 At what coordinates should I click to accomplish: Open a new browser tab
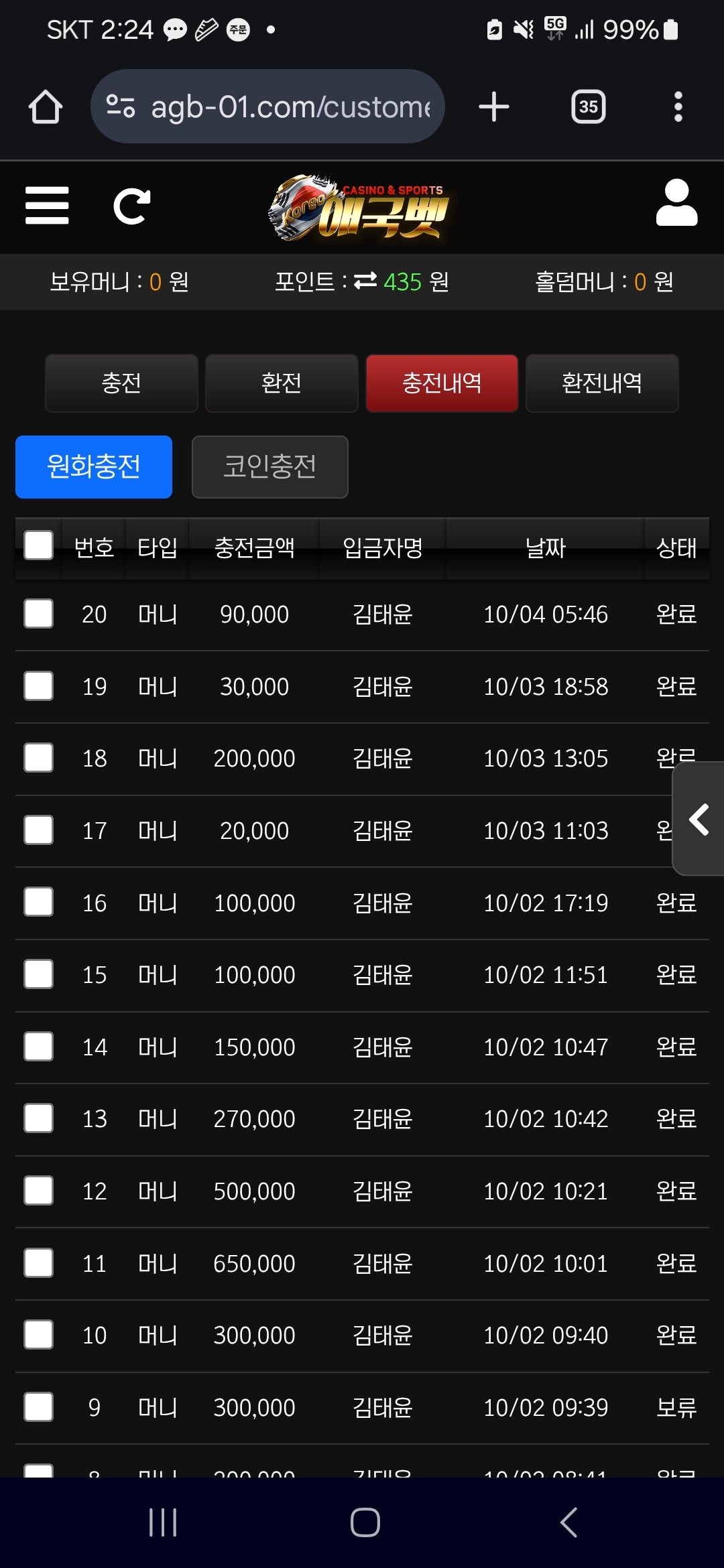[494, 107]
